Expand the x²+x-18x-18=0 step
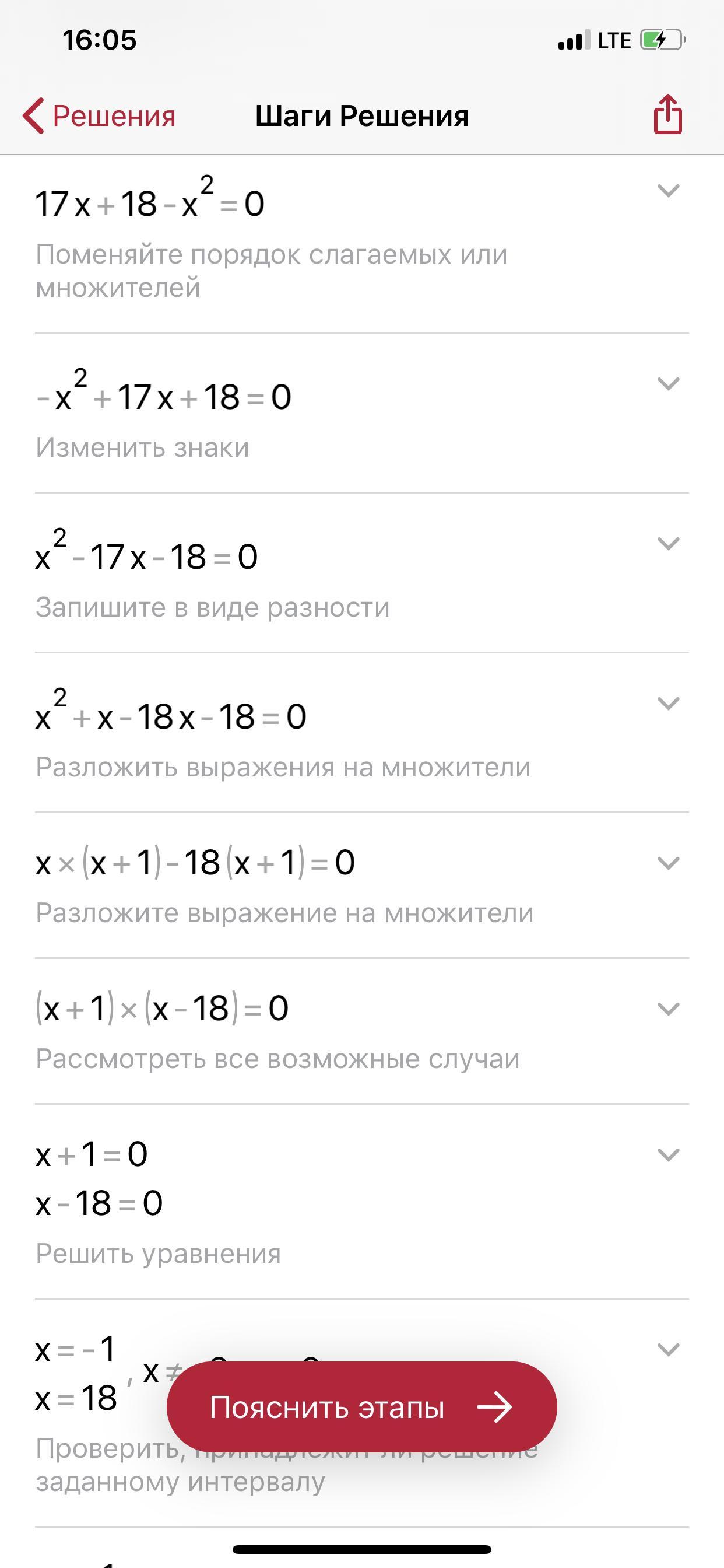Image resolution: width=724 pixels, height=1568 pixels. pyautogui.click(x=668, y=703)
